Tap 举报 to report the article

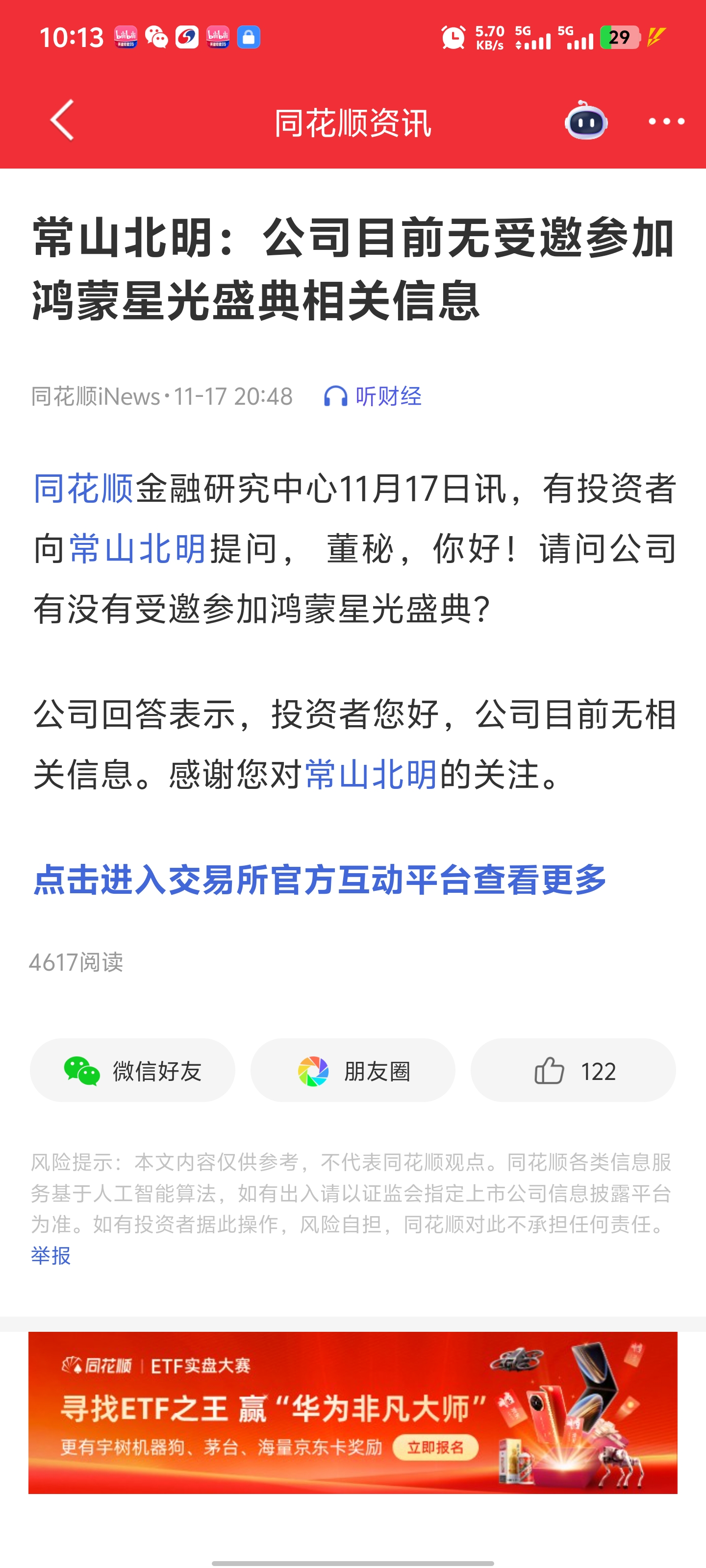click(x=50, y=1256)
